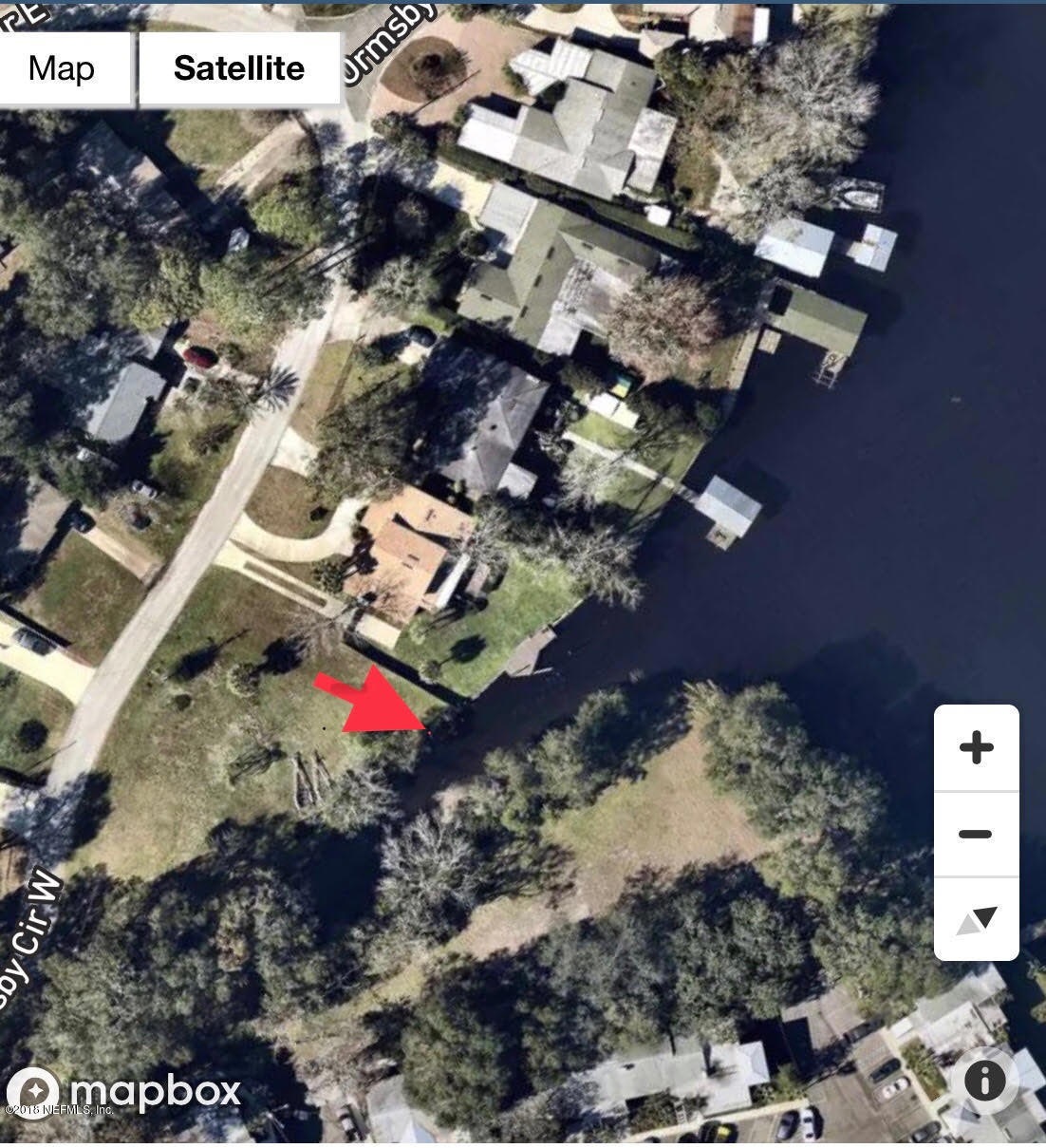Image resolution: width=1046 pixels, height=1148 pixels.
Task: Zoom in with the plus icon
Action: 978,747
